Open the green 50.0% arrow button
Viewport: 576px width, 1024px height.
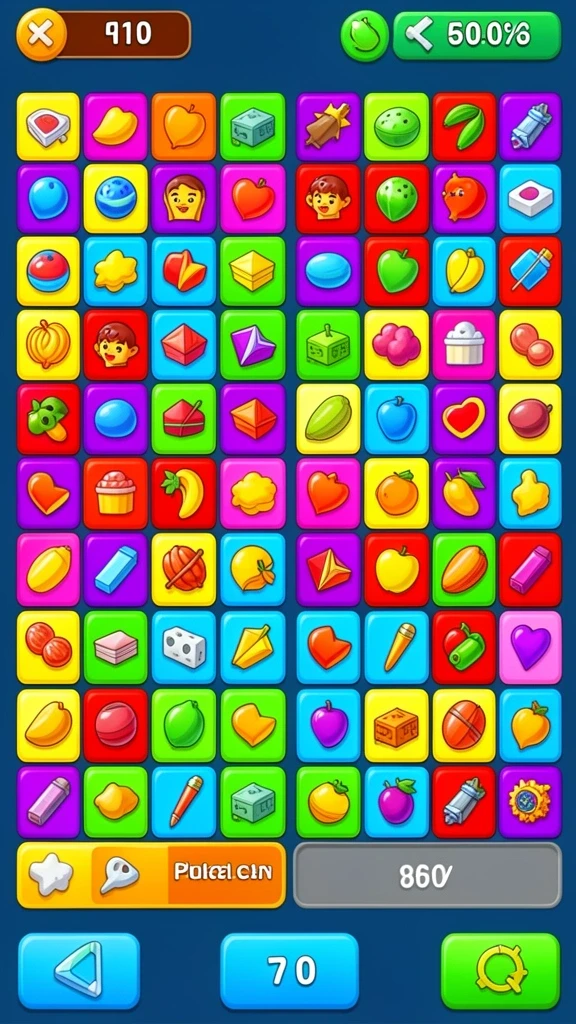click(x=477, y=35)
